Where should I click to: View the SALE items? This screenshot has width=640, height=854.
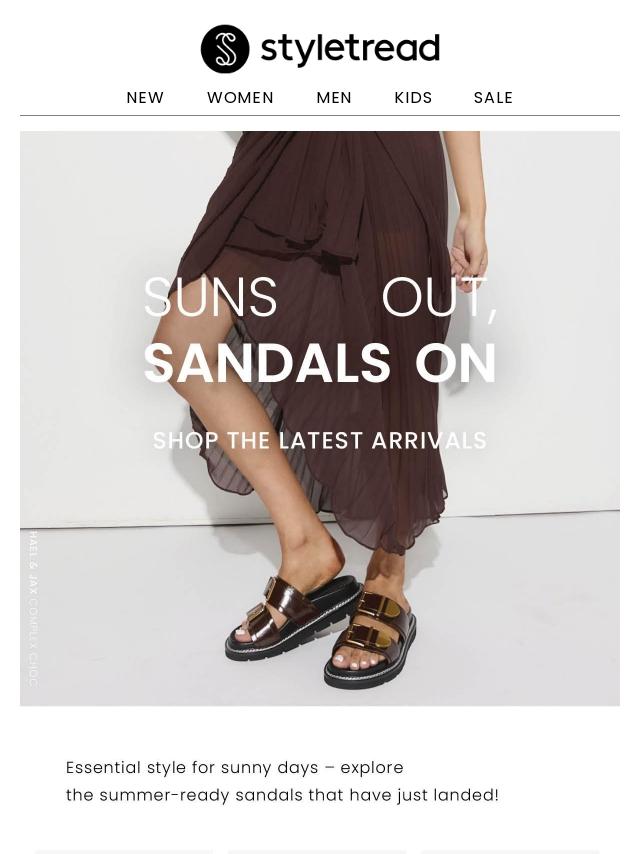pyautogui.click(x=493, y=98)
